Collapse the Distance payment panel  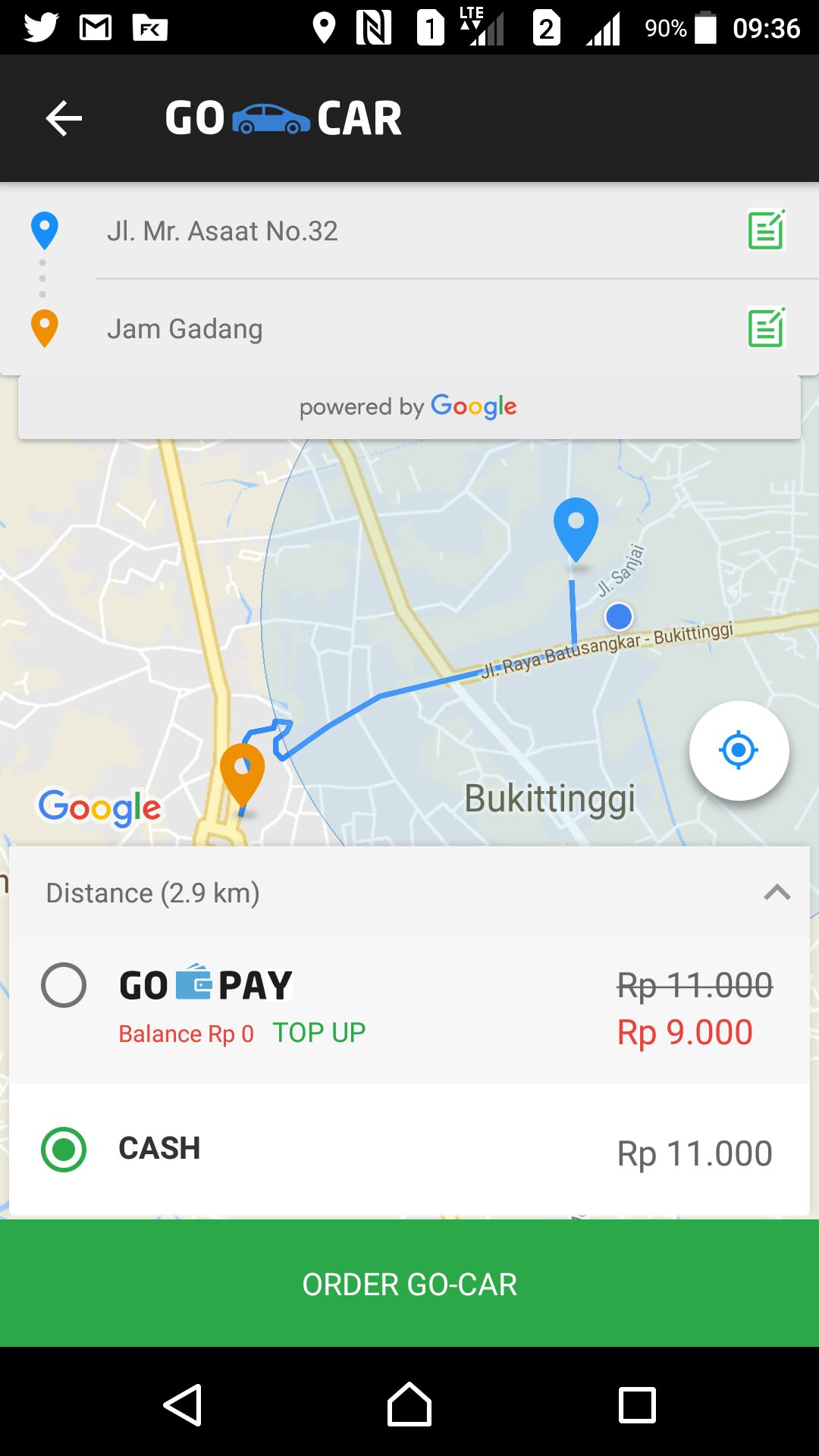click(x=777, y=893)
